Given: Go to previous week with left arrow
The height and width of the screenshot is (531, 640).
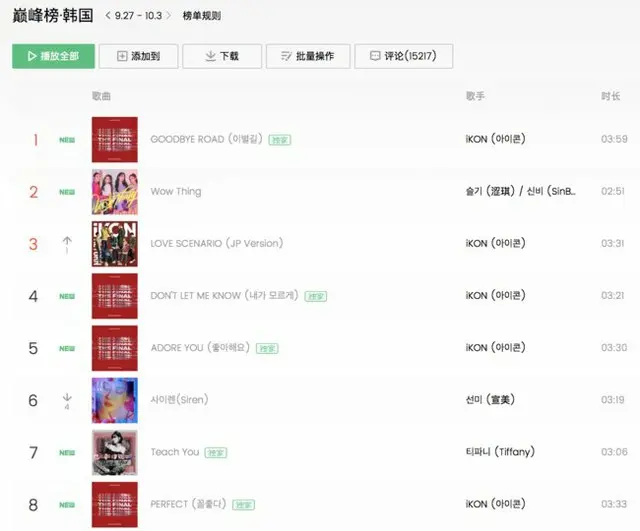Looking at the screenshot, I should tap(108, 16).
